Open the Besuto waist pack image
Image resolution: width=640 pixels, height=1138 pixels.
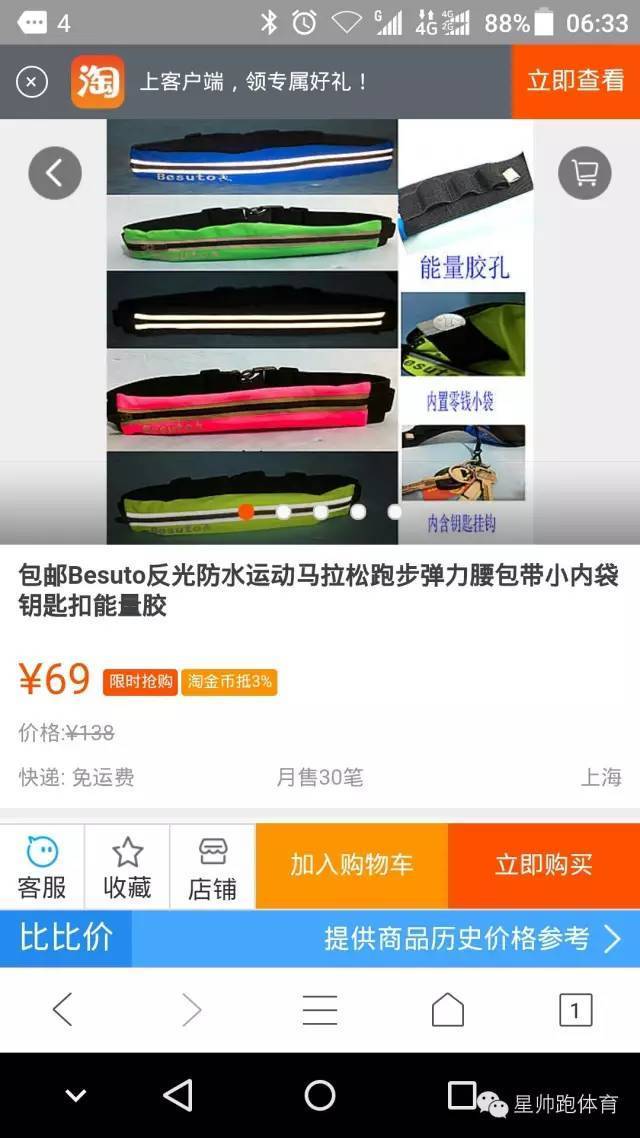(320, 332)
